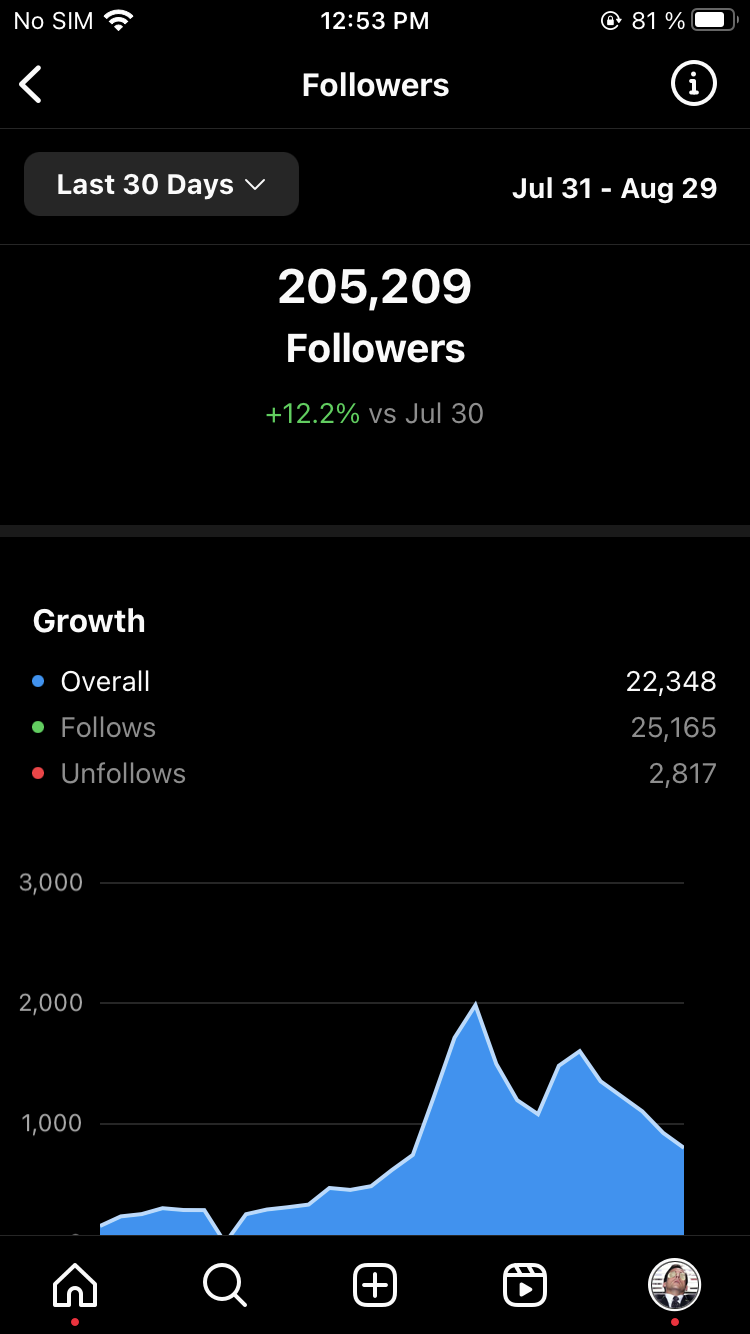This screenshot has height=1334, width=750.
Task: Open the profile tab avatar
Action: tap(675, 1284)
